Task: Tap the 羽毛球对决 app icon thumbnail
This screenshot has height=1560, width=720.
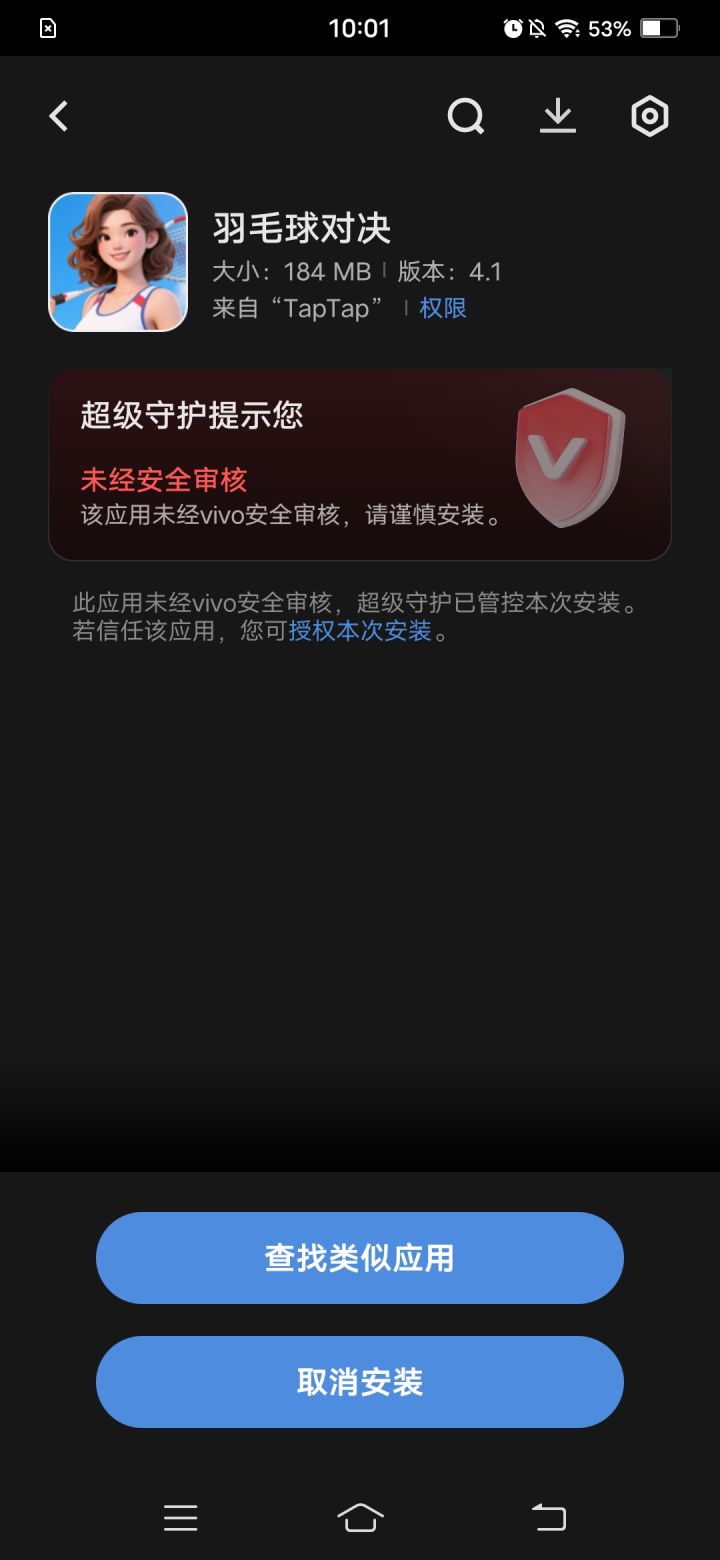Action: pyautogui.click(x=118, y=261)
